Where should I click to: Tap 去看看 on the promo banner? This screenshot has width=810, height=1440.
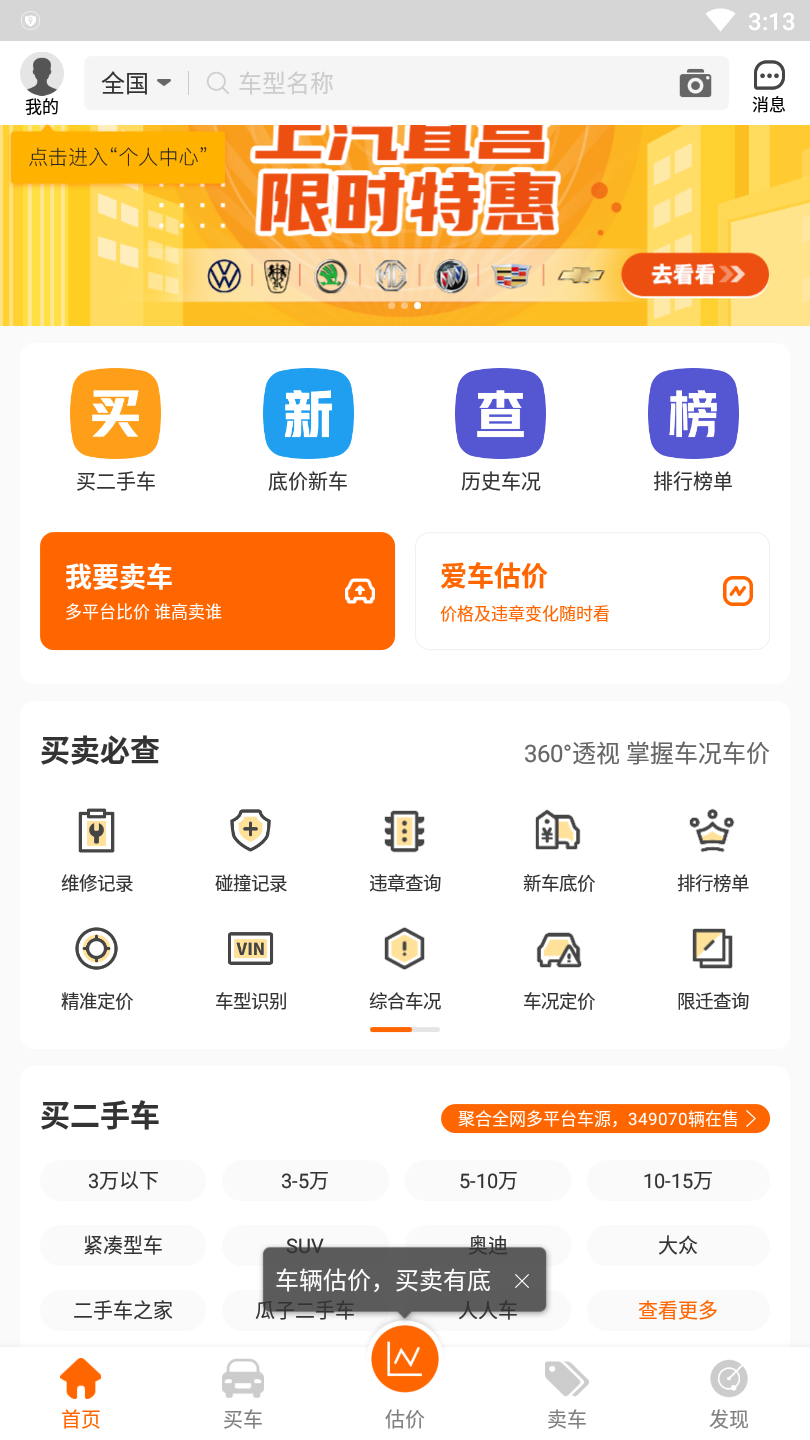pyautogui.click(x=695, y=275)
